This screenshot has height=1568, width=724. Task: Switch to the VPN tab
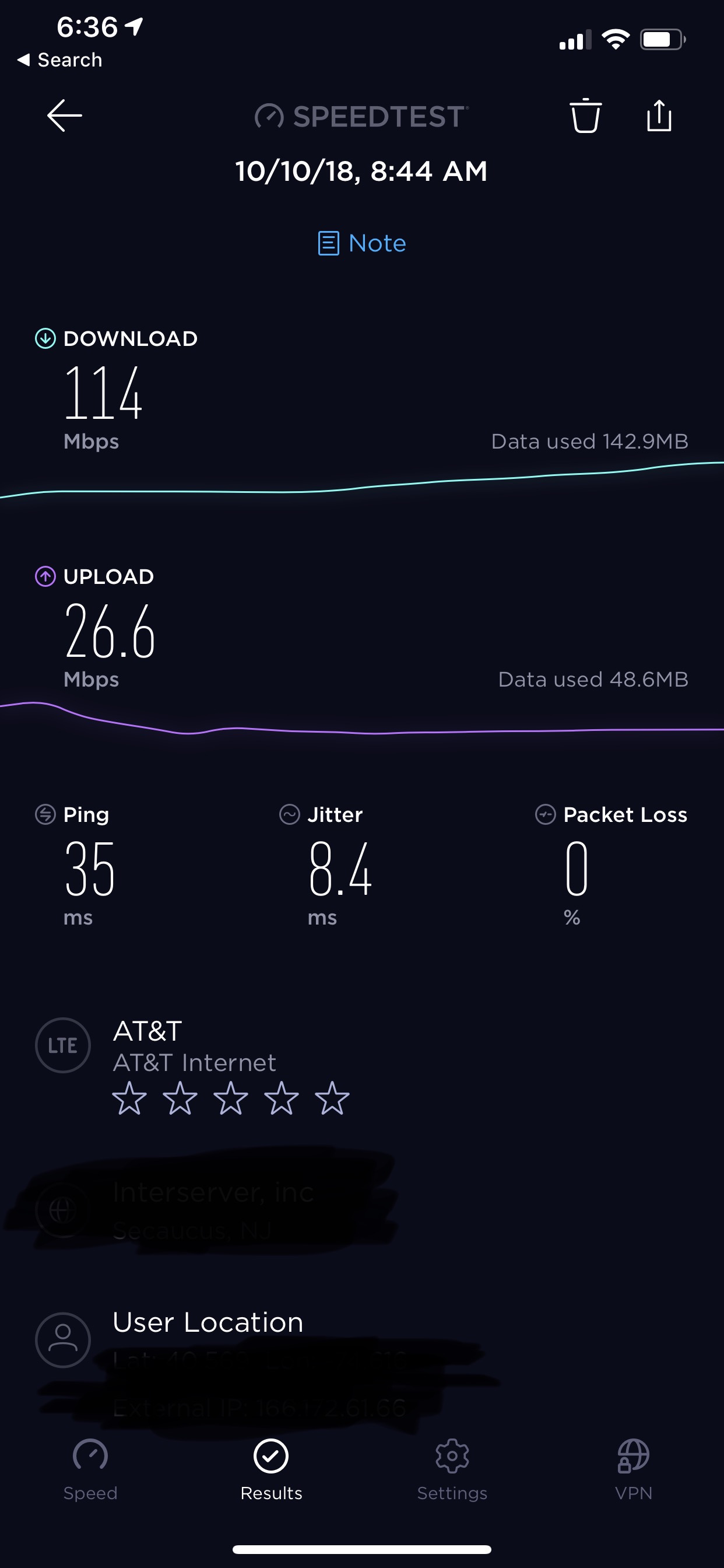point(633,1470)
